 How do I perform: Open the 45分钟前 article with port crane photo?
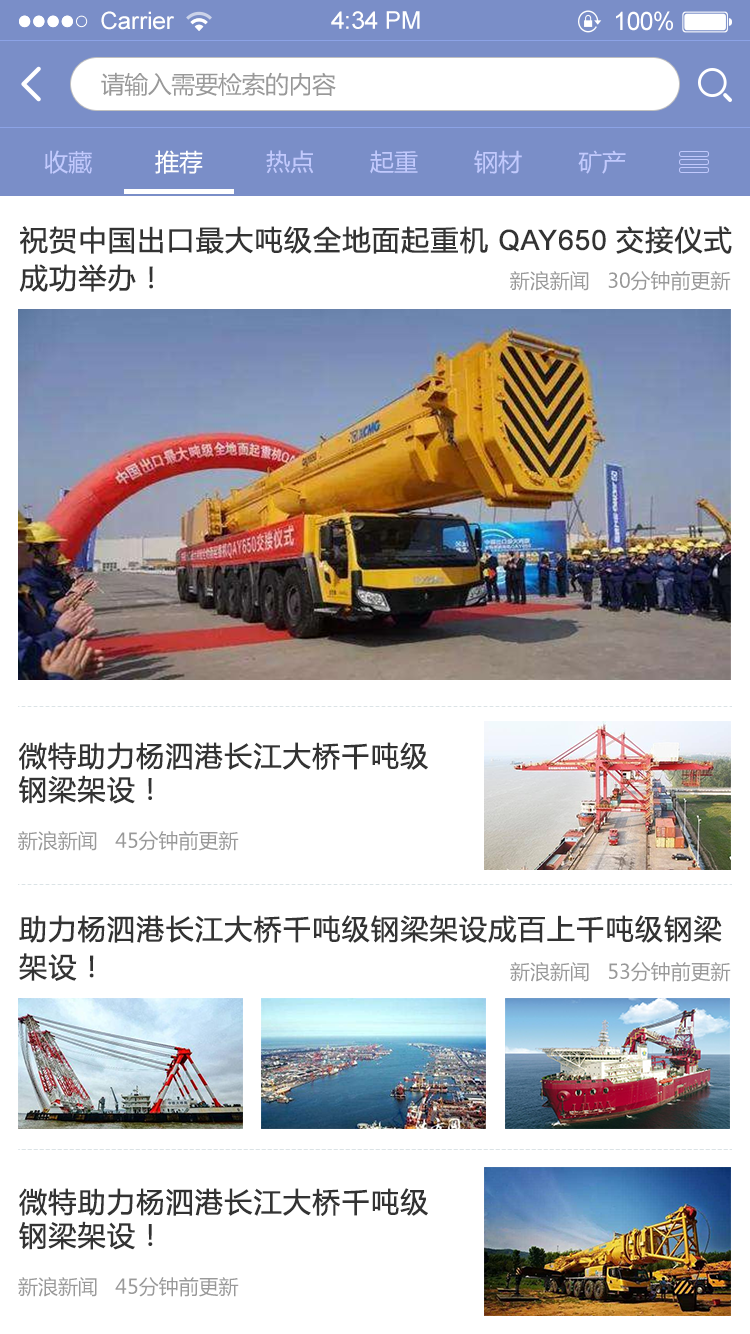pyautogui.click(x=223, y=772)
